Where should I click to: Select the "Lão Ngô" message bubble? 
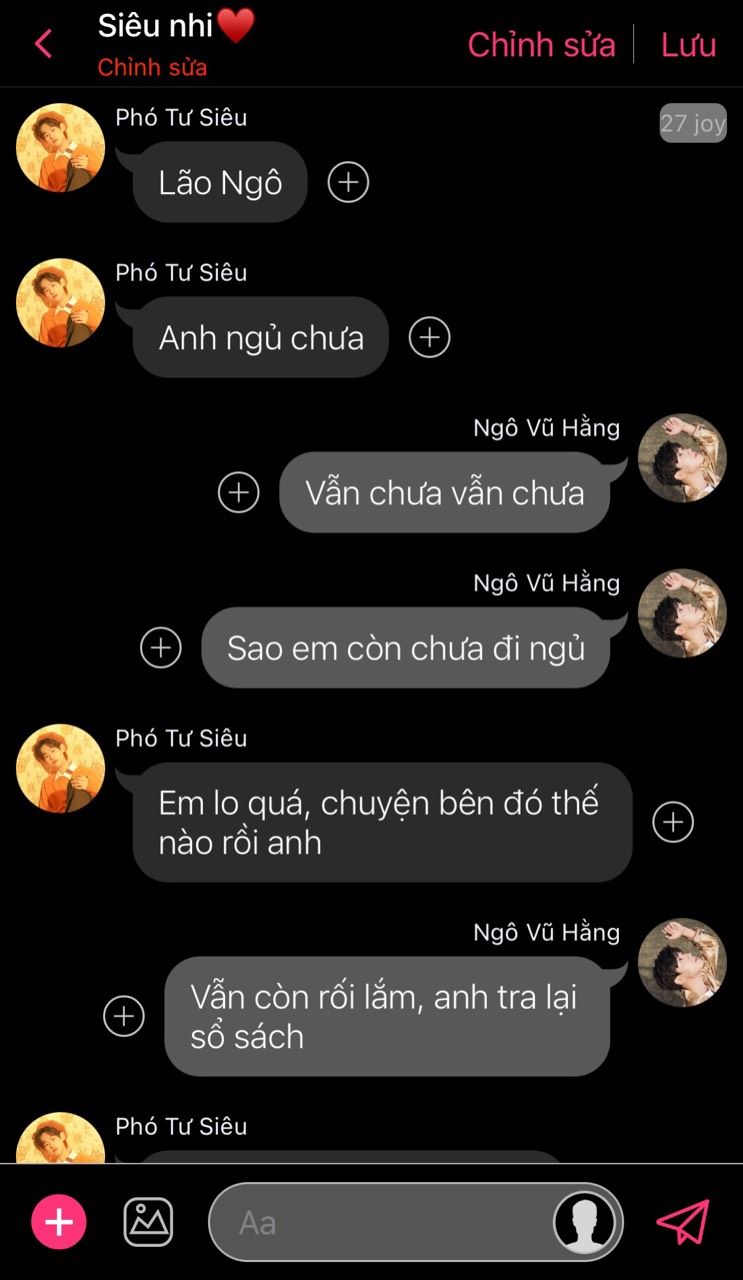tap(220, 183)
